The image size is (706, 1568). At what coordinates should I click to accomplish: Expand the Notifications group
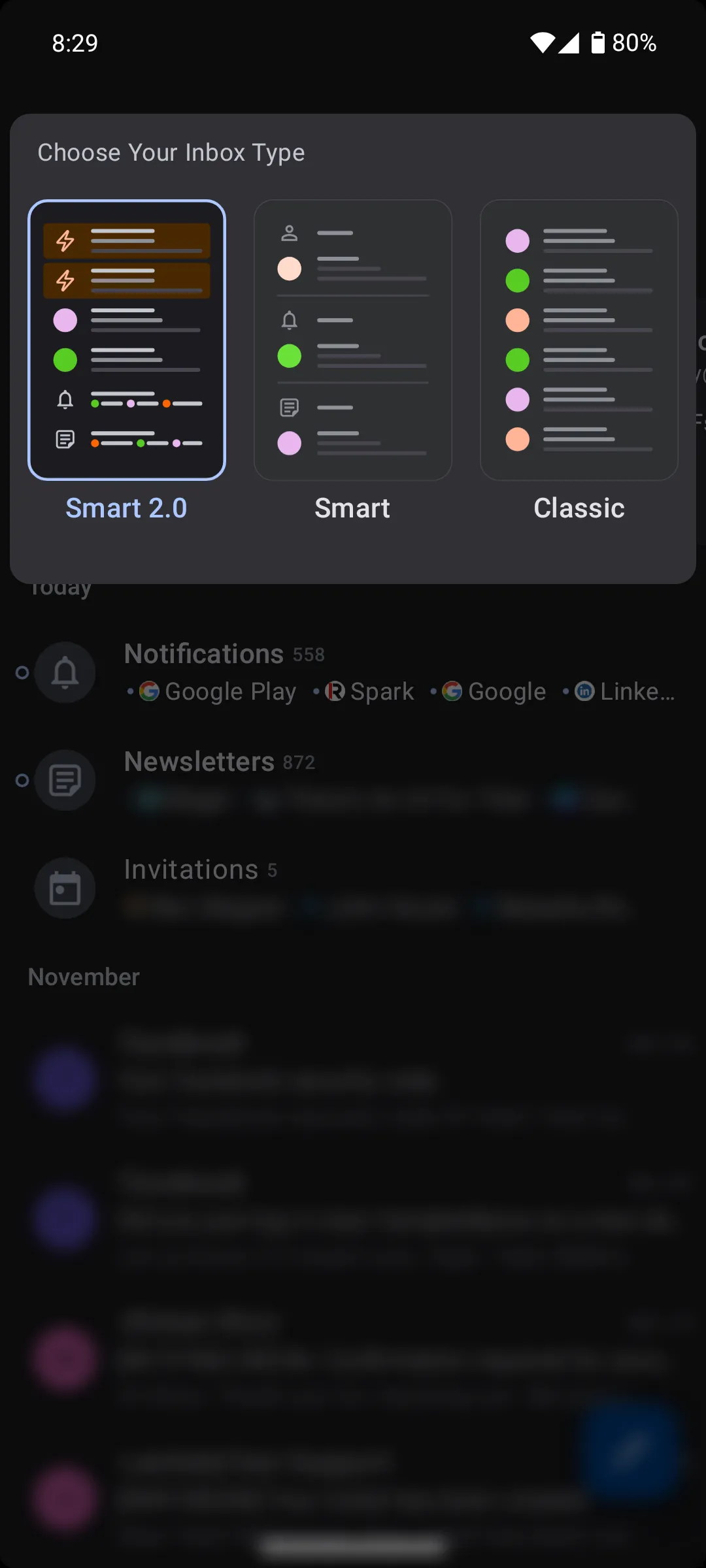click(x=203, y=653)
